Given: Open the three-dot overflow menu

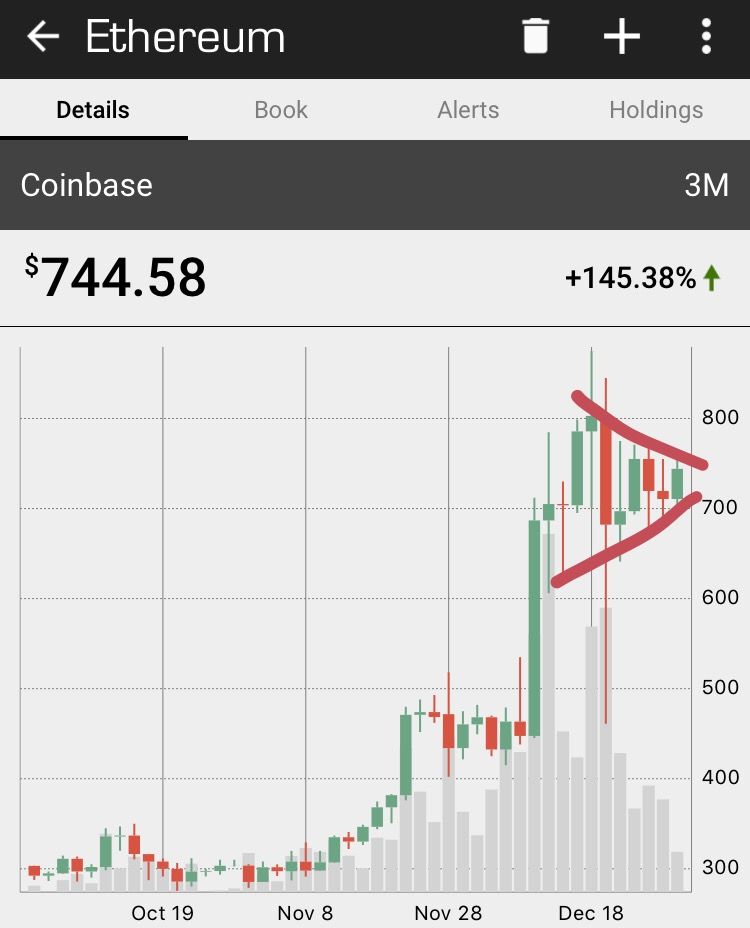Looking at the screenshot, I should [706, 38].
